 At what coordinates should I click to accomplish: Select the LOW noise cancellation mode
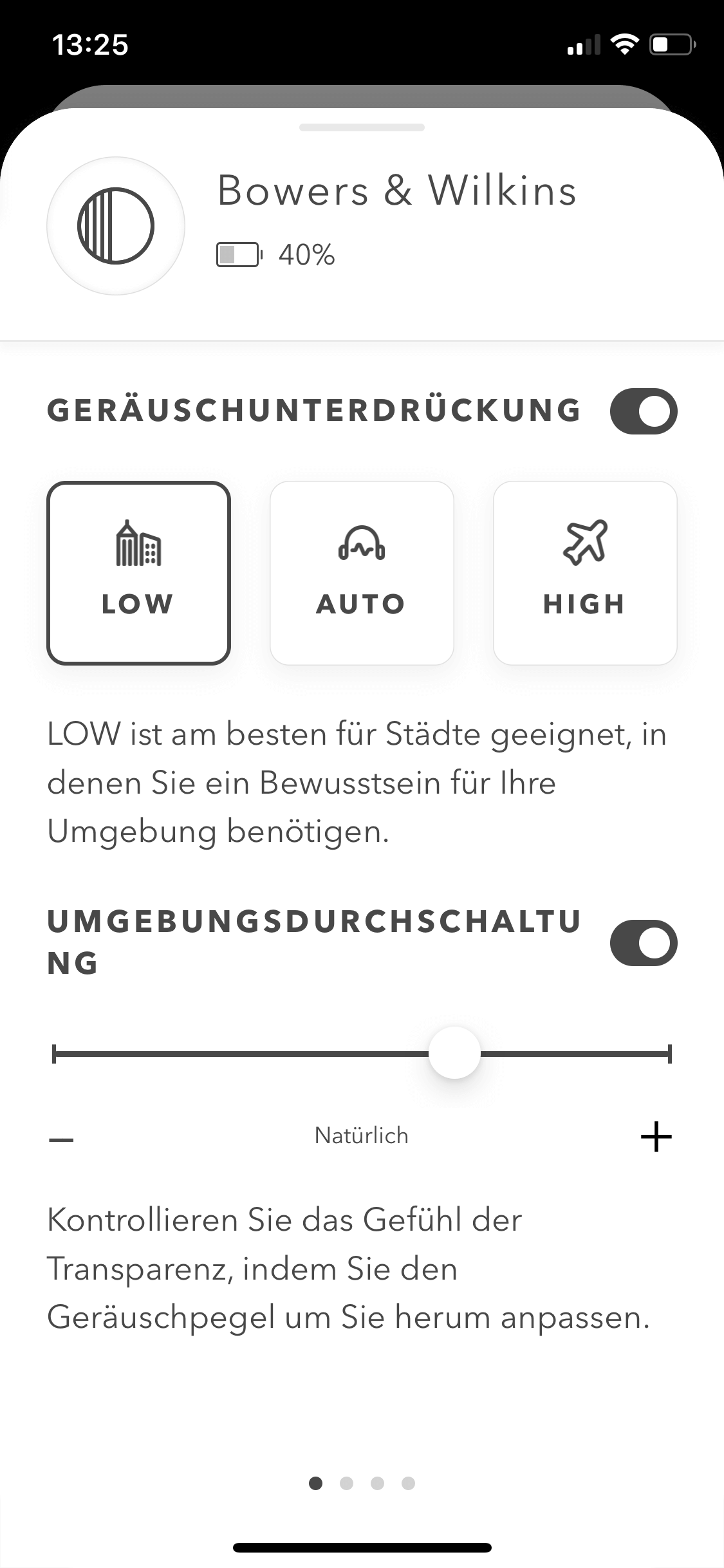pyautogui.click(x=138, y=573)
